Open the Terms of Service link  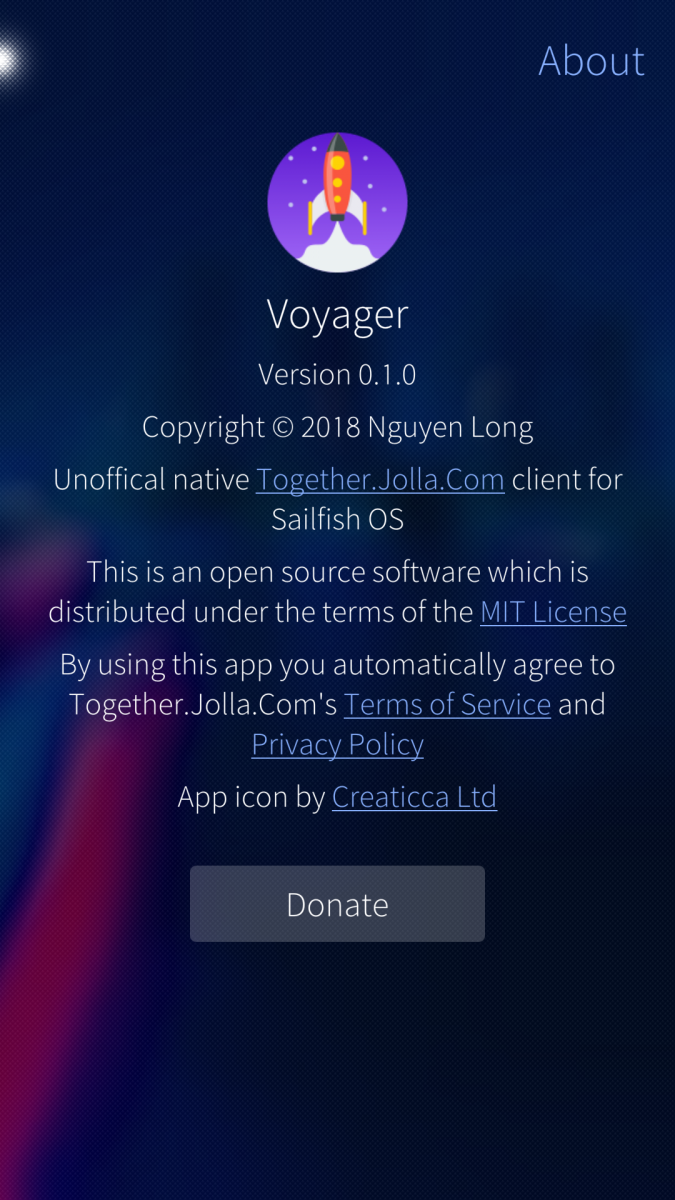(447, 705)
